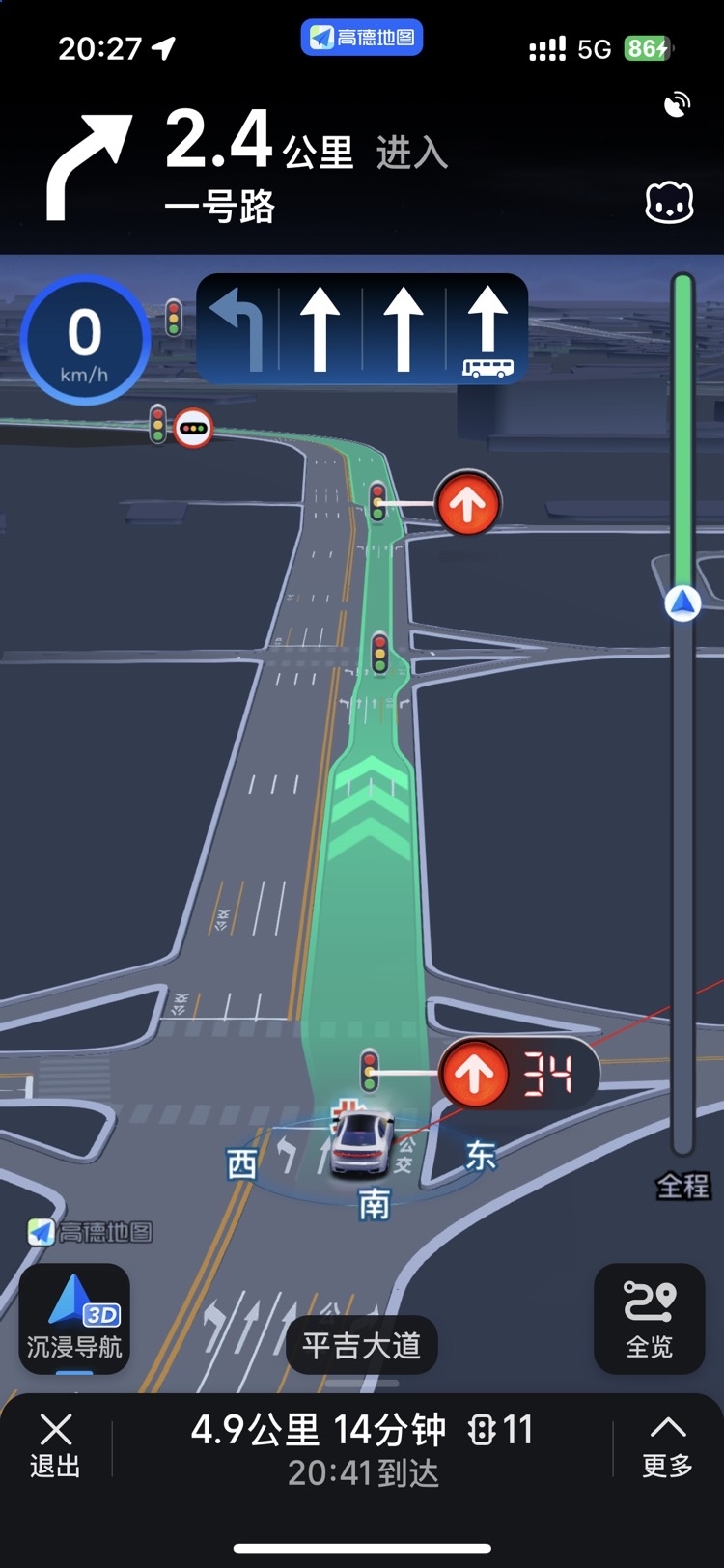
Task: Tap the cat-face assistant icon
Action: (x=668, y=203)
